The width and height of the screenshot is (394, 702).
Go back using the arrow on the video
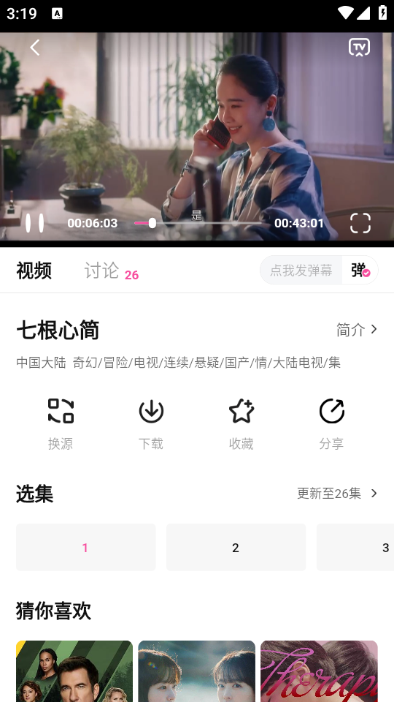pos(35,47)
